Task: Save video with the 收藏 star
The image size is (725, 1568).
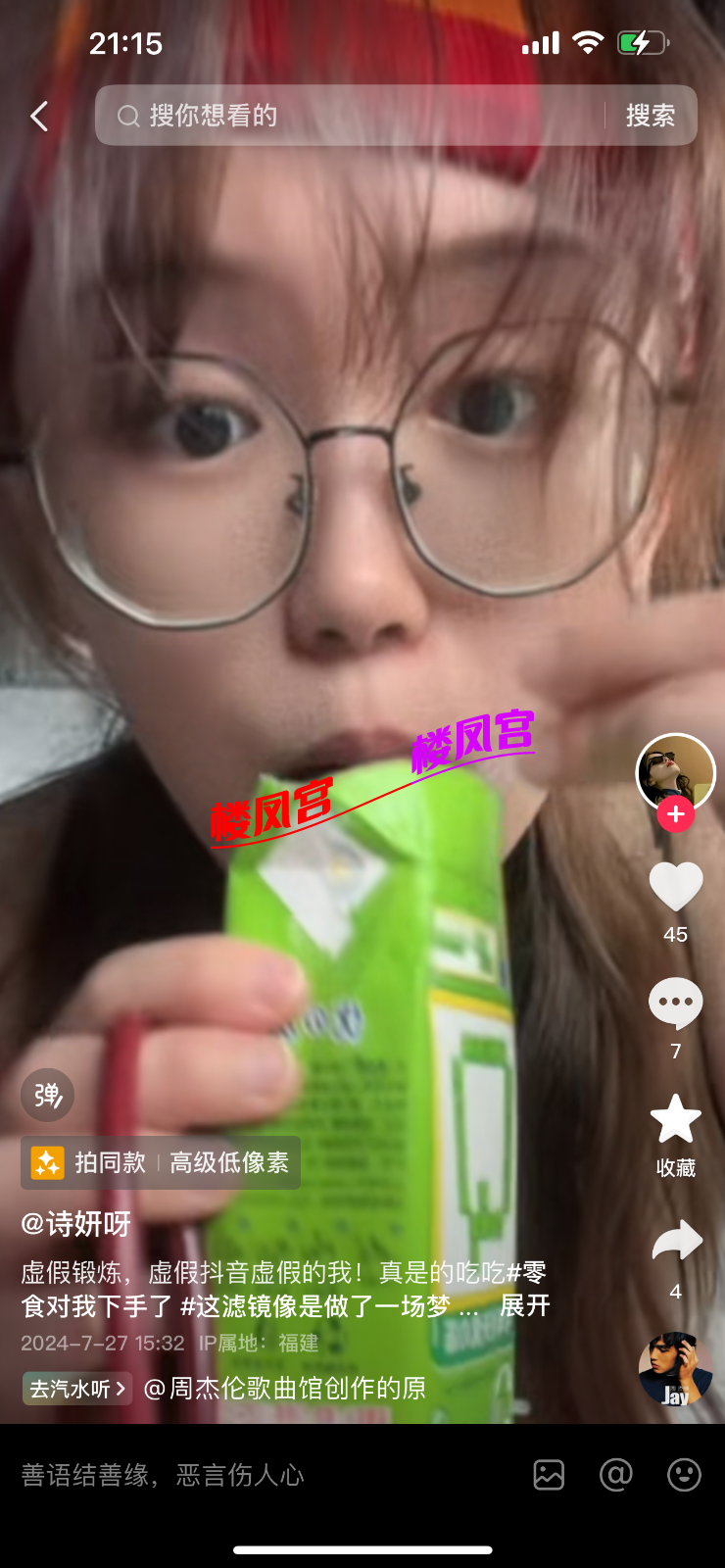Action: (675, 1120)
